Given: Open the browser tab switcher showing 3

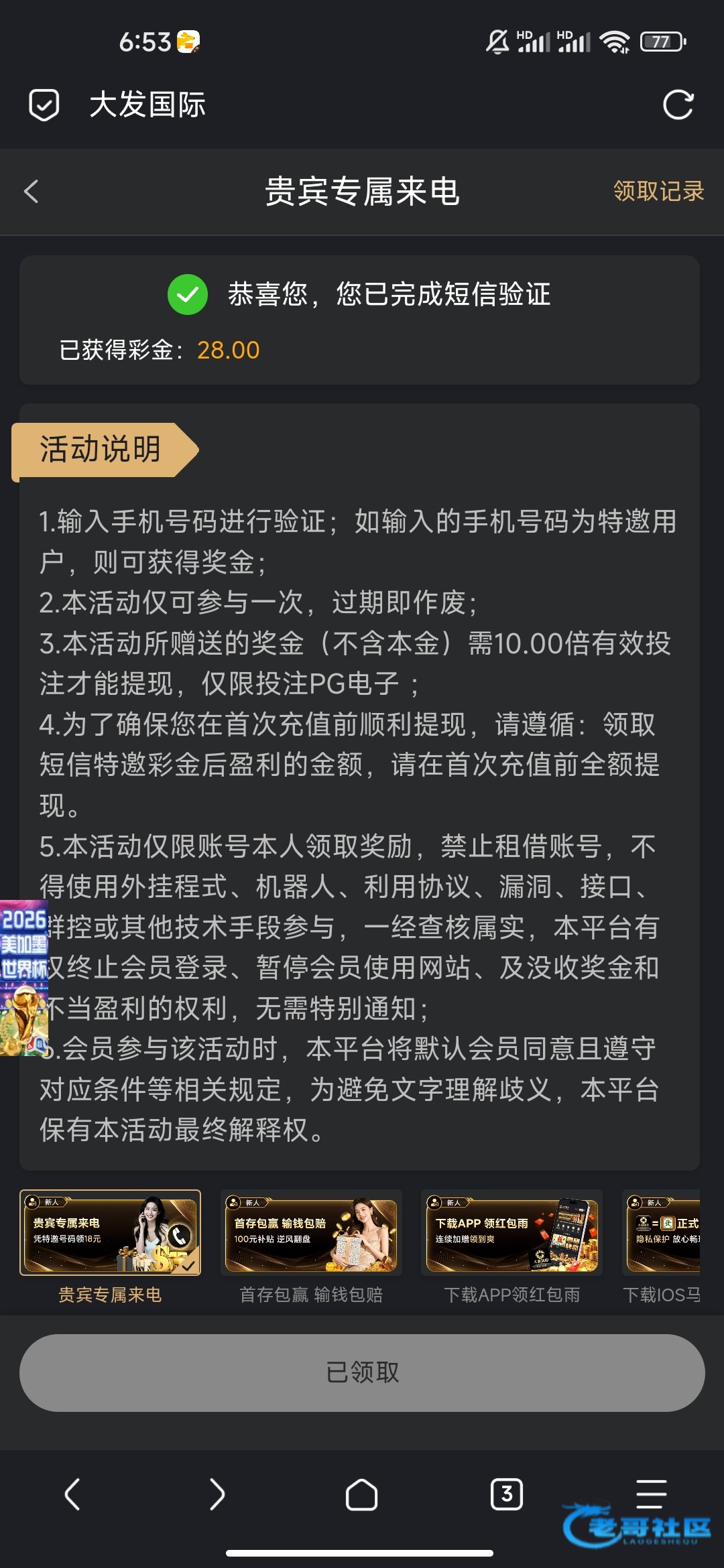Looking at the screenshot, I should pos(507,1494).
